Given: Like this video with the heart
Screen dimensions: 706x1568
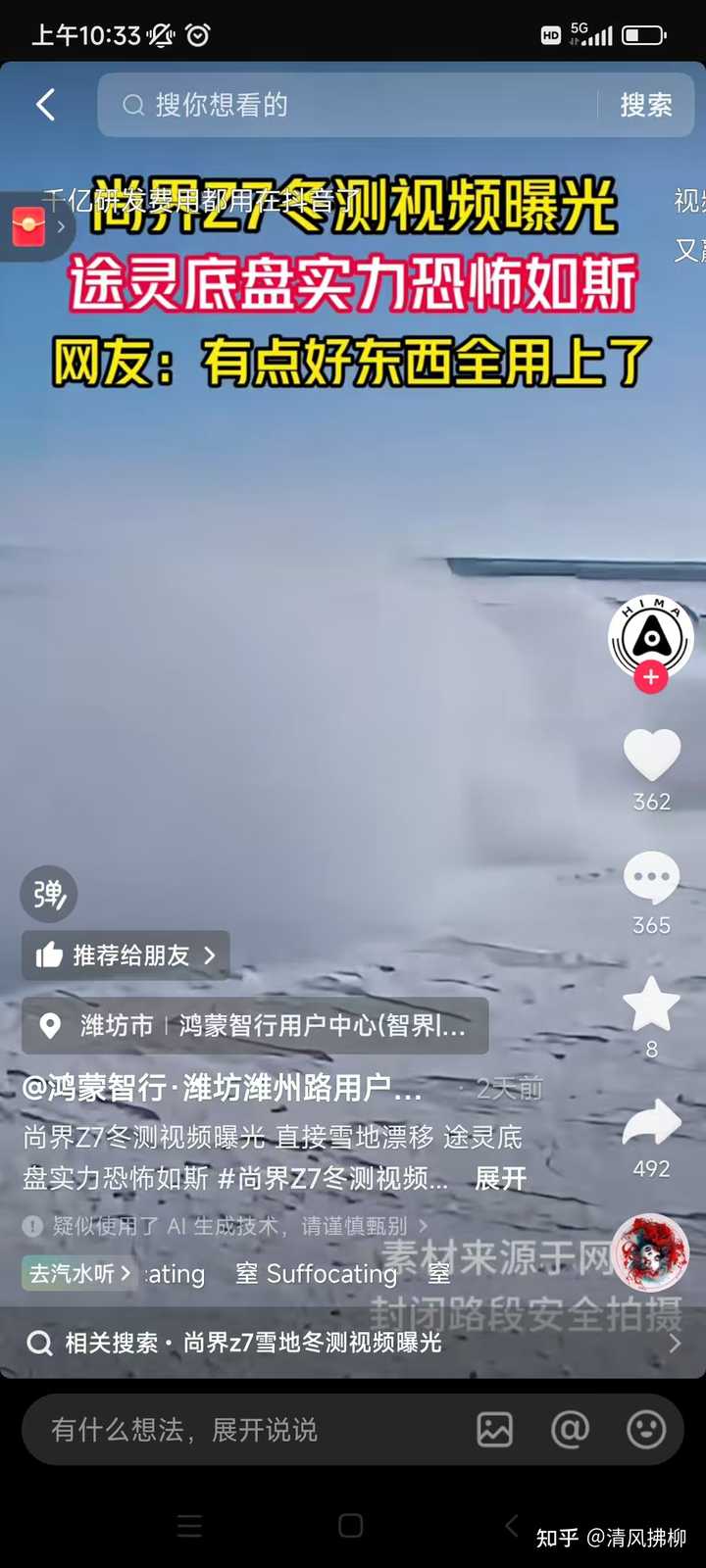Looking at the screenshot, I should (x=651, y=755).
